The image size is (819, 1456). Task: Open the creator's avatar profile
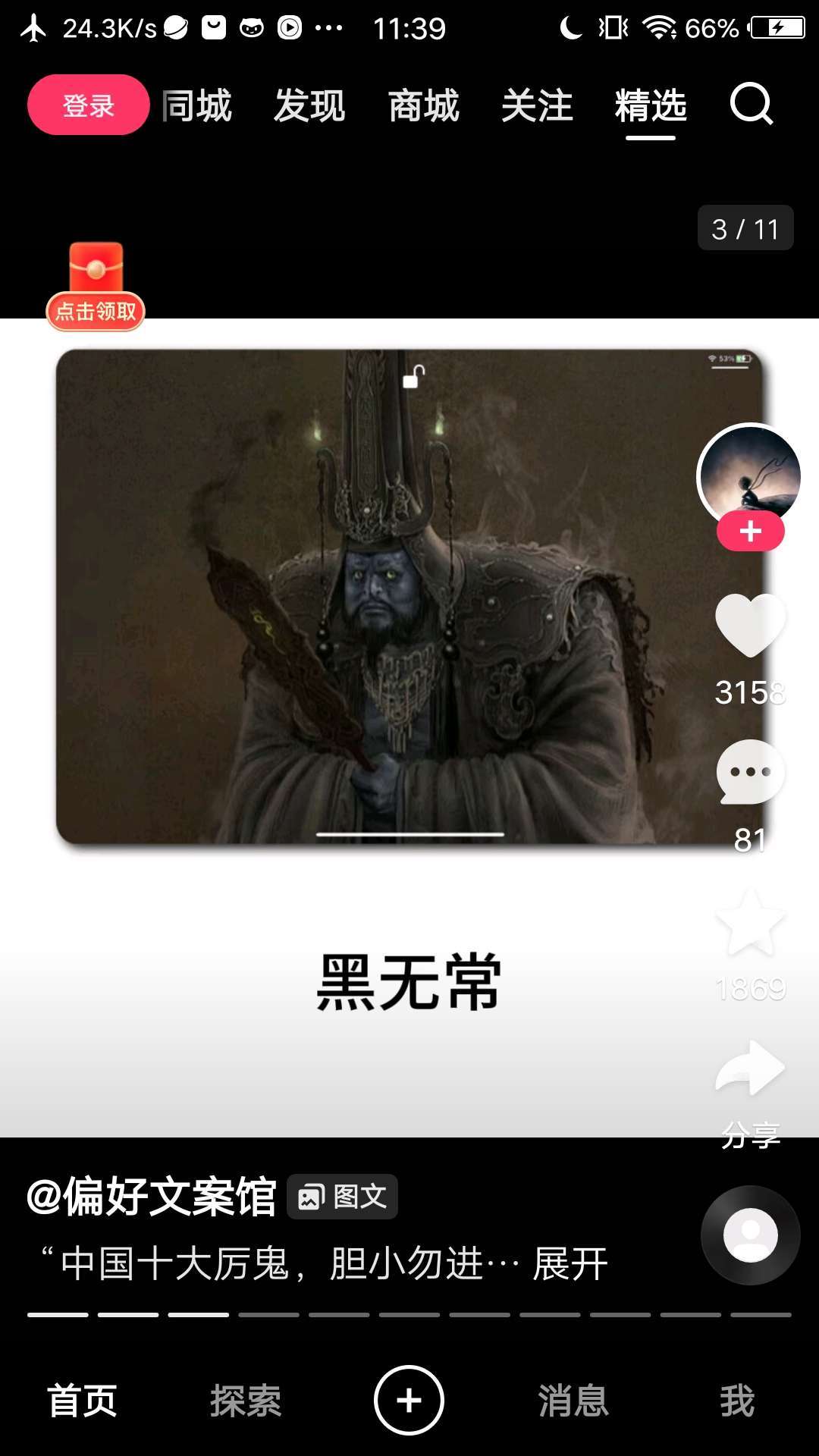pyautogui.click(x=749, y=470)
